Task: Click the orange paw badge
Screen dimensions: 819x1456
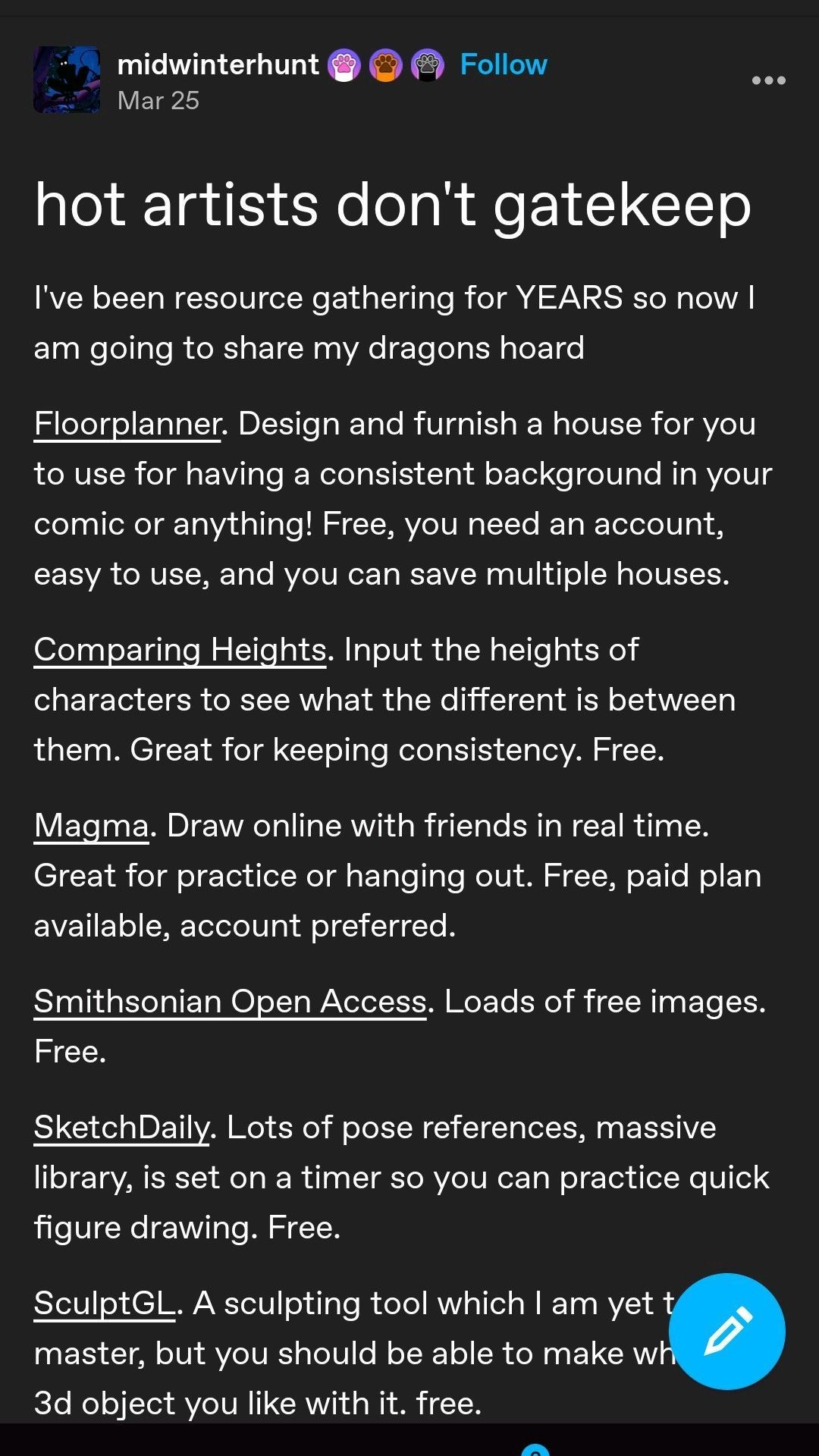Action: 385,64
